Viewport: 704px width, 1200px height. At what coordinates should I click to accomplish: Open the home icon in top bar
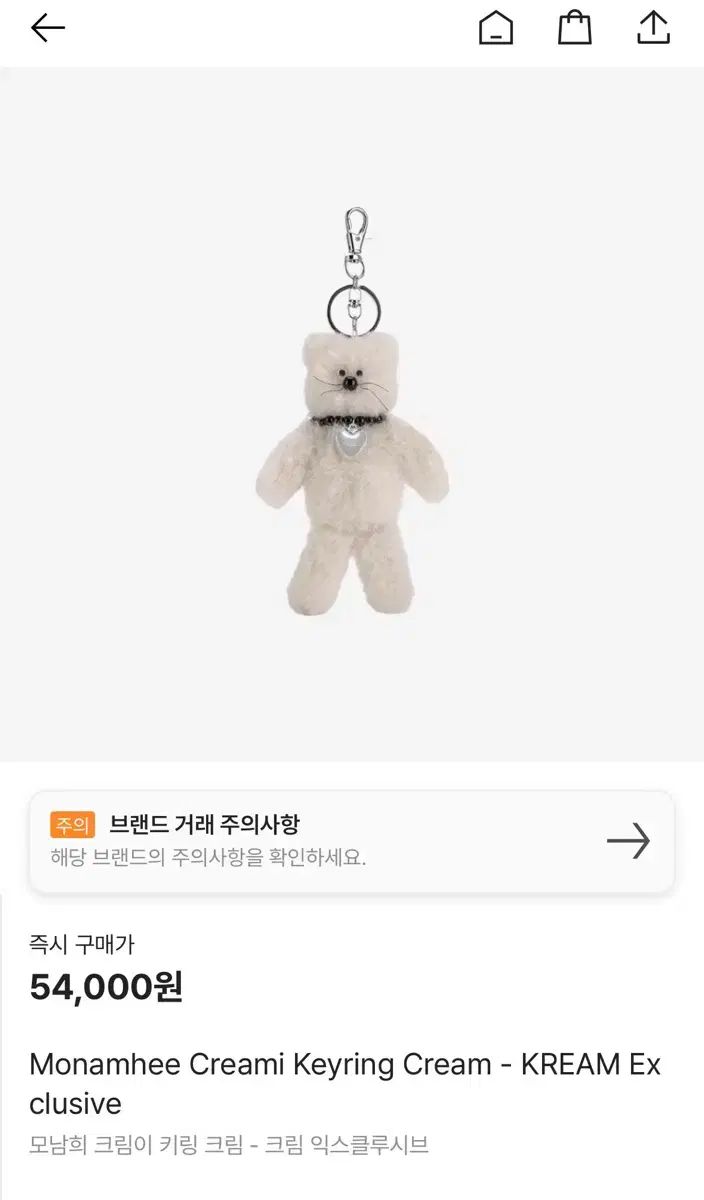(x=496, y=28)
